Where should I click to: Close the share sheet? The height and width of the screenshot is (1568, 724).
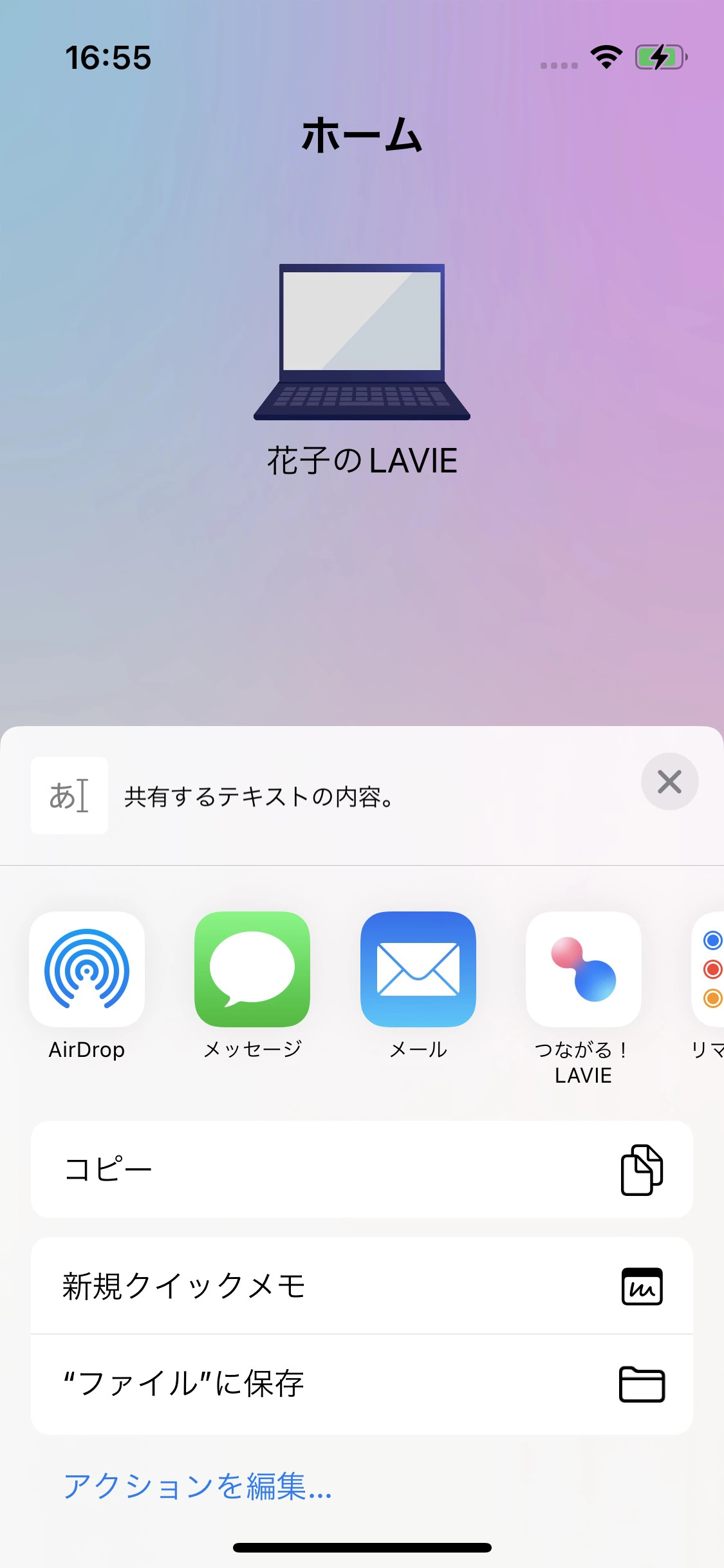(x=669, y=781)
